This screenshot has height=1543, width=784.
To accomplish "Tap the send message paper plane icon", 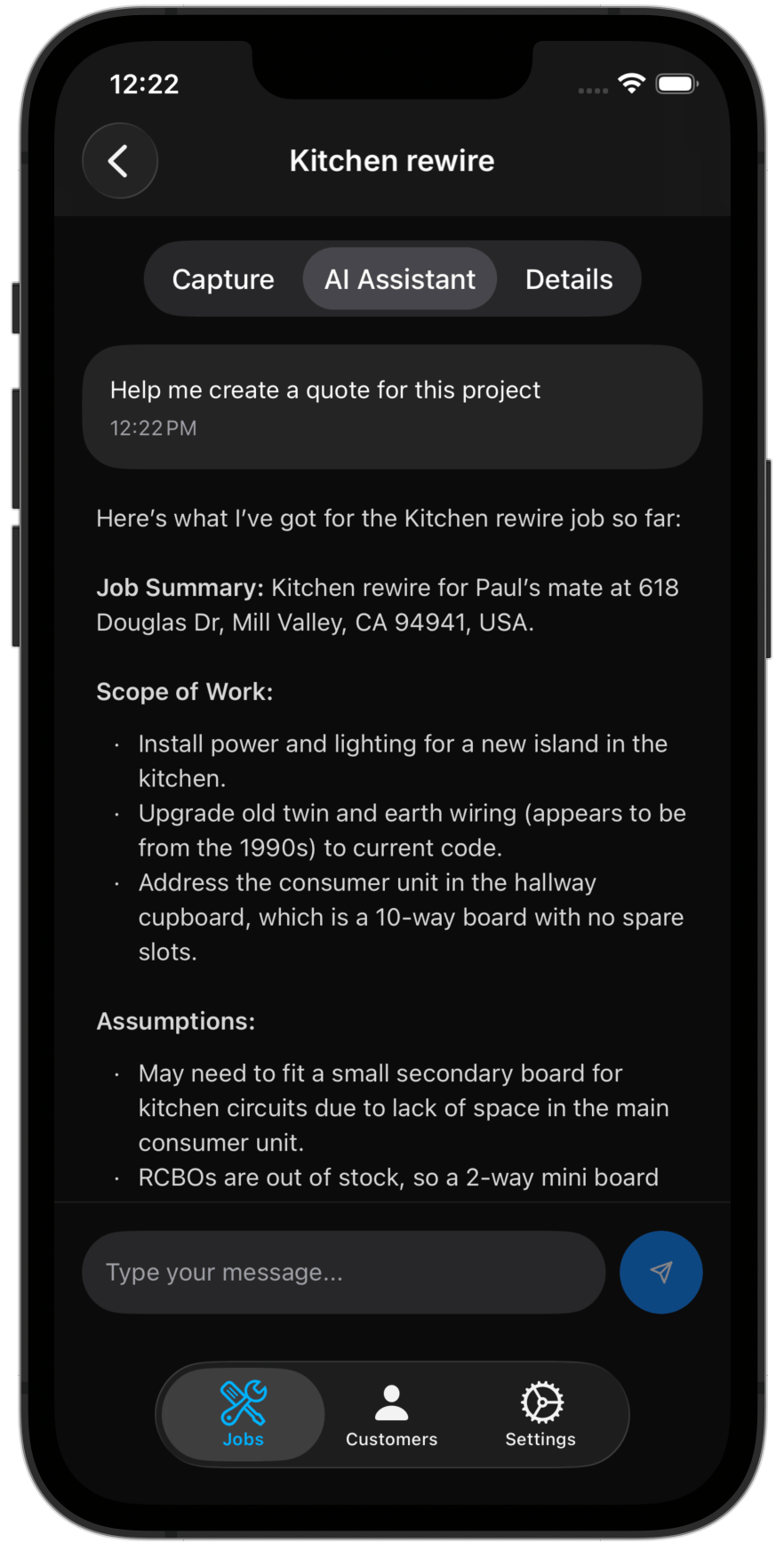I will (660, 1272).
